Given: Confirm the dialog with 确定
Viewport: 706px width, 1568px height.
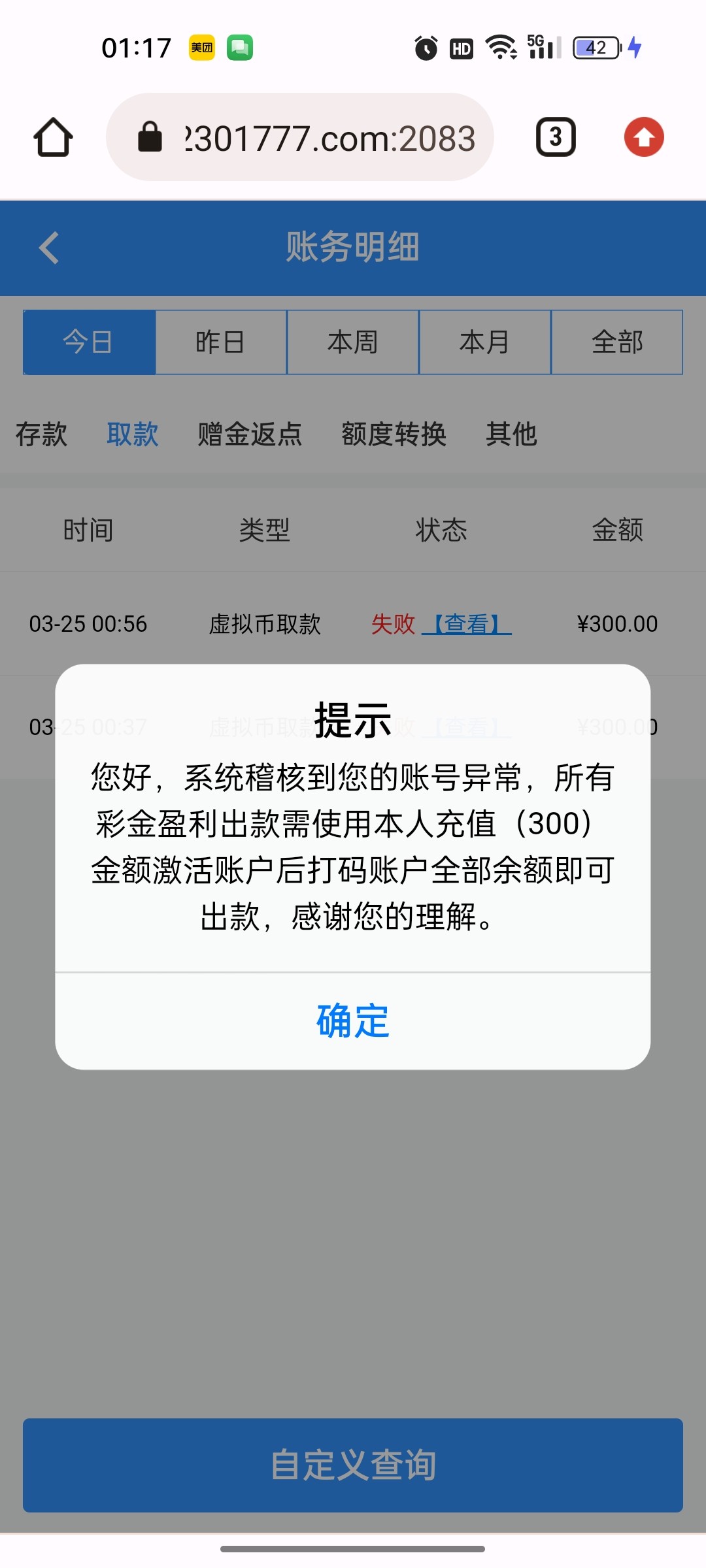Looking at the screenshot, I should coord(353,1021).
